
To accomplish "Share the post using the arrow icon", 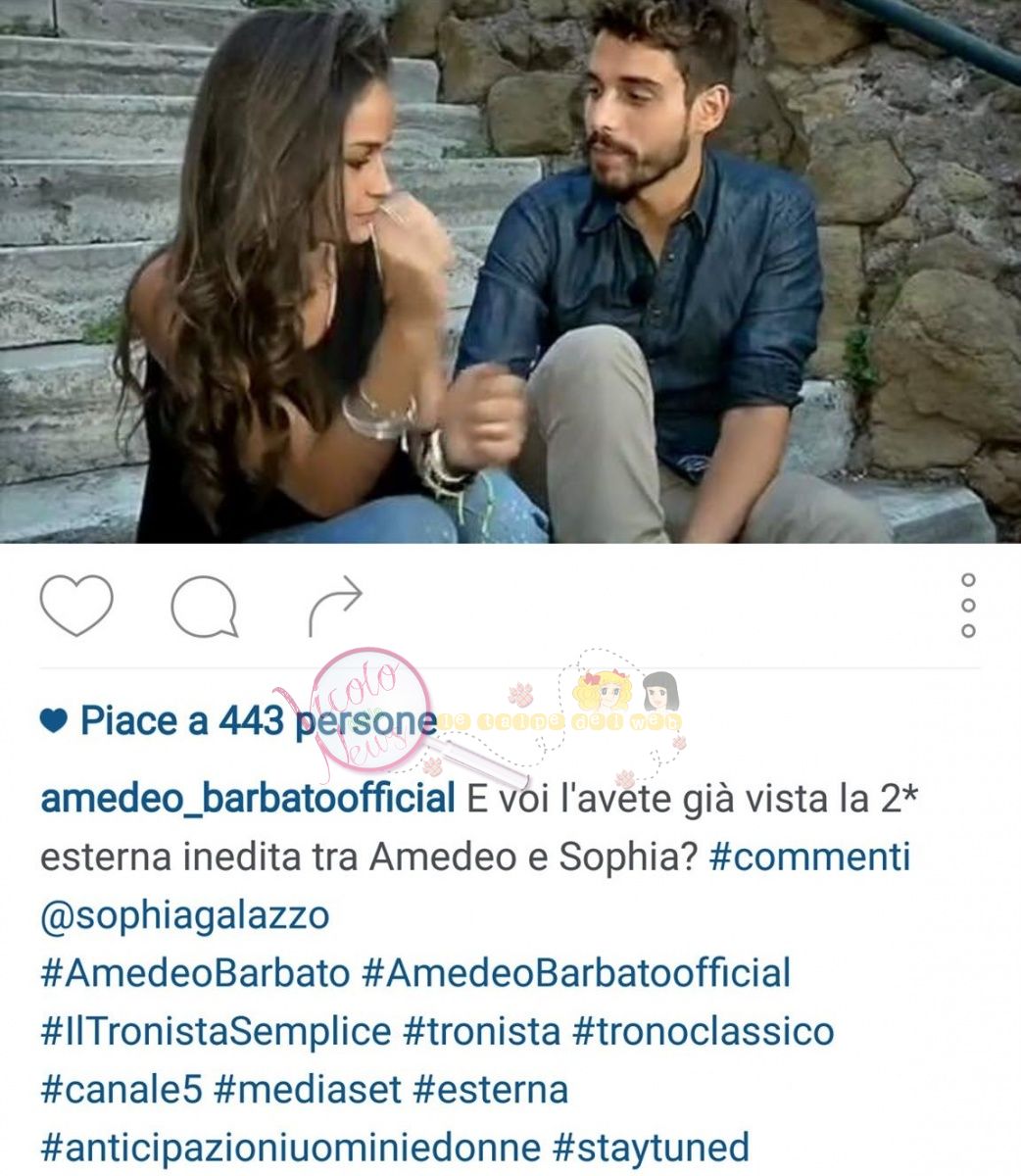I will click(x=335, y=606).
